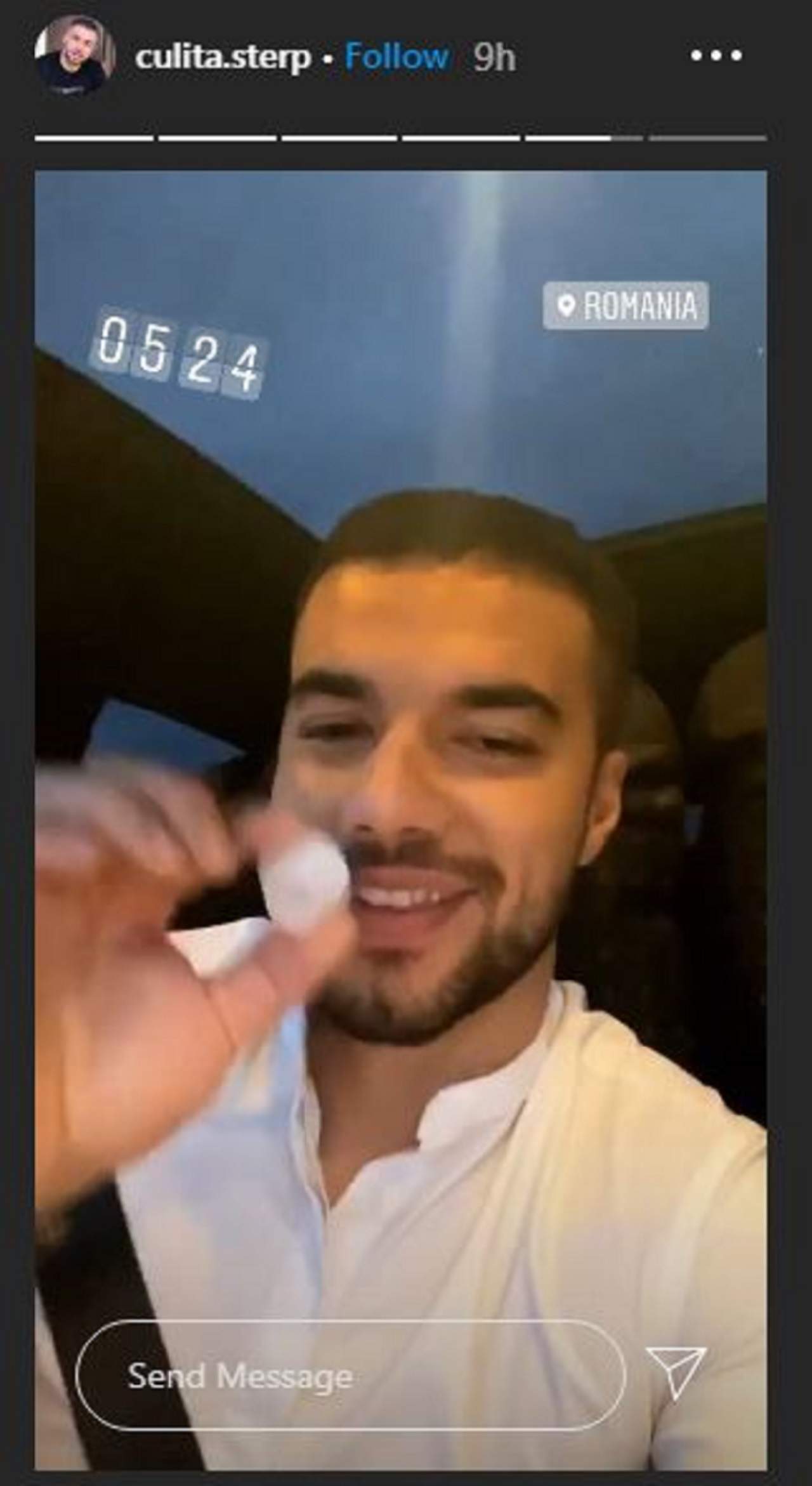Open the Romania location sticker
This screenshot has height=1486, width=812.
pyautogui.click(x=625, y=306)
